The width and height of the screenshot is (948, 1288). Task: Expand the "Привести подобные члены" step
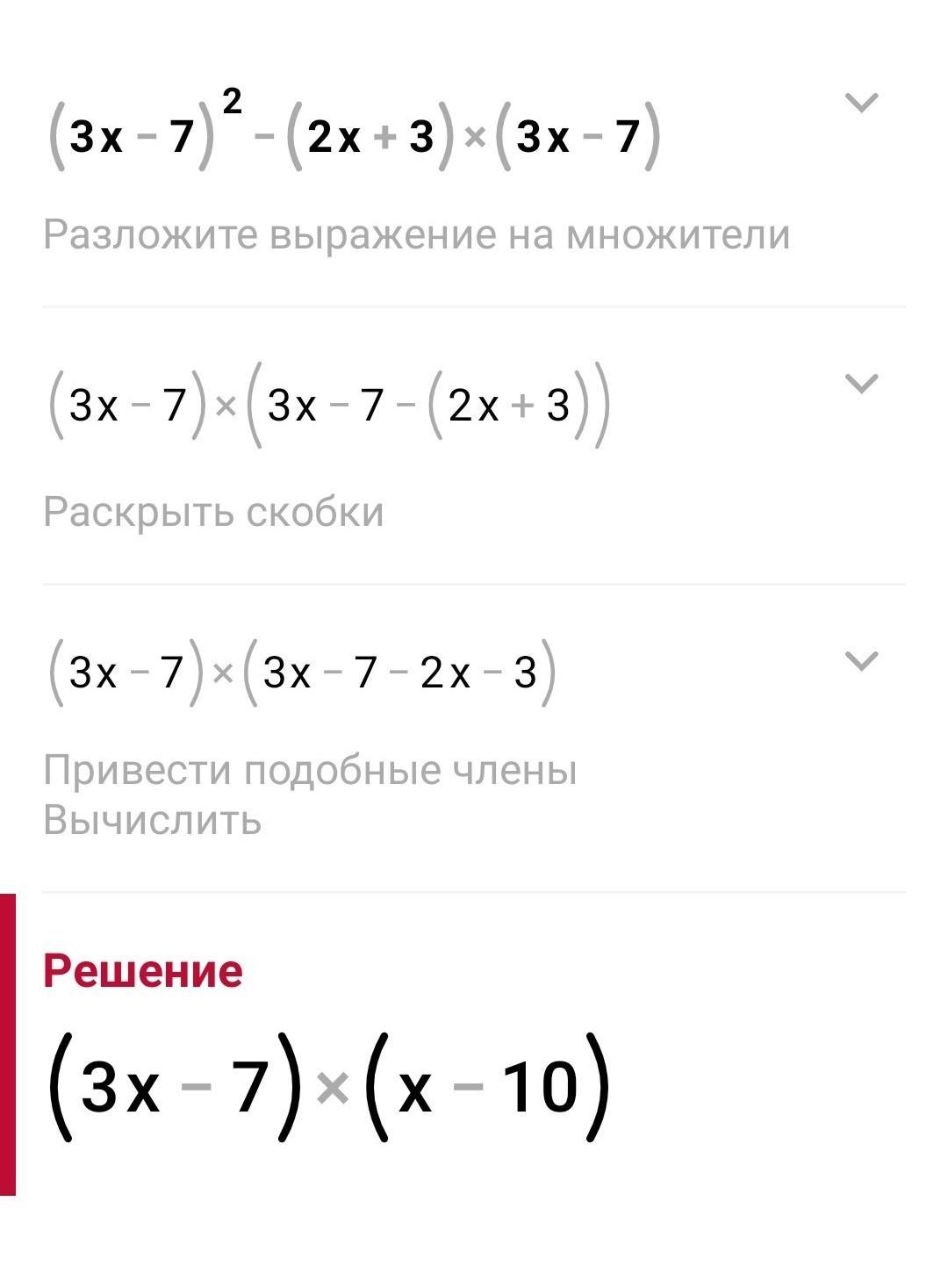click(x=861, y=661)
